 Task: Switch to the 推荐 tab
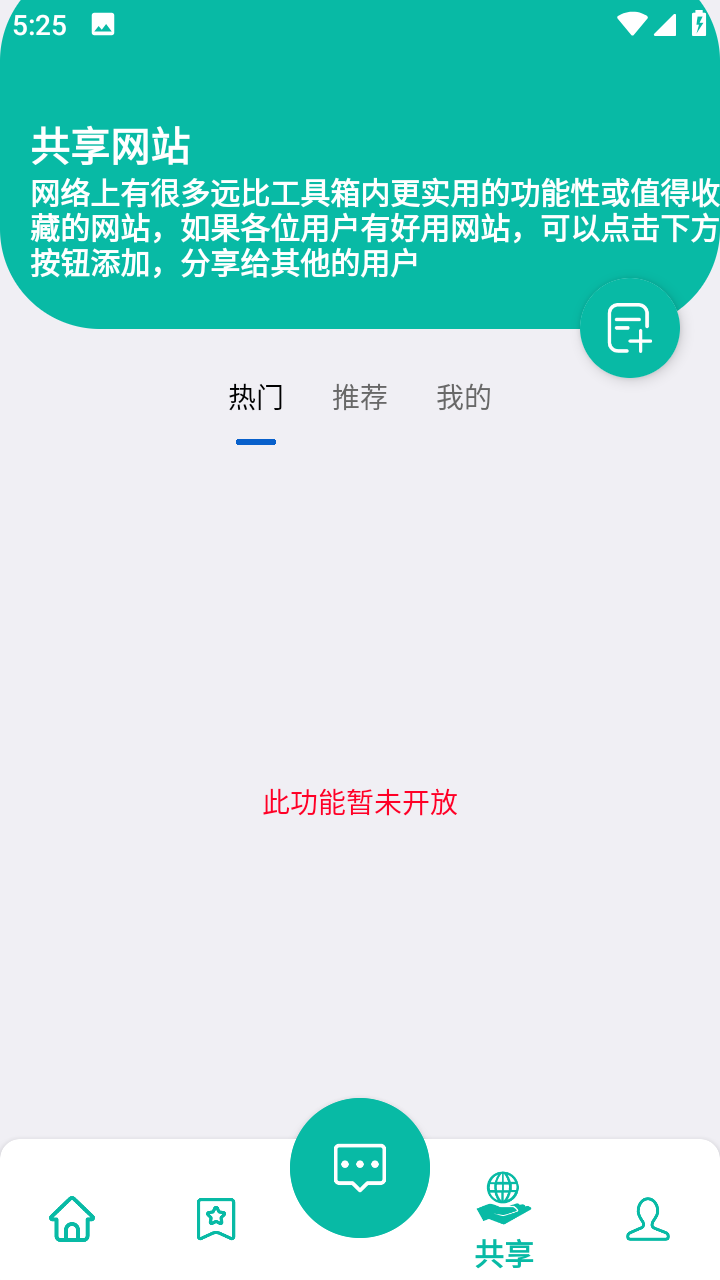[x=360, y=398]
